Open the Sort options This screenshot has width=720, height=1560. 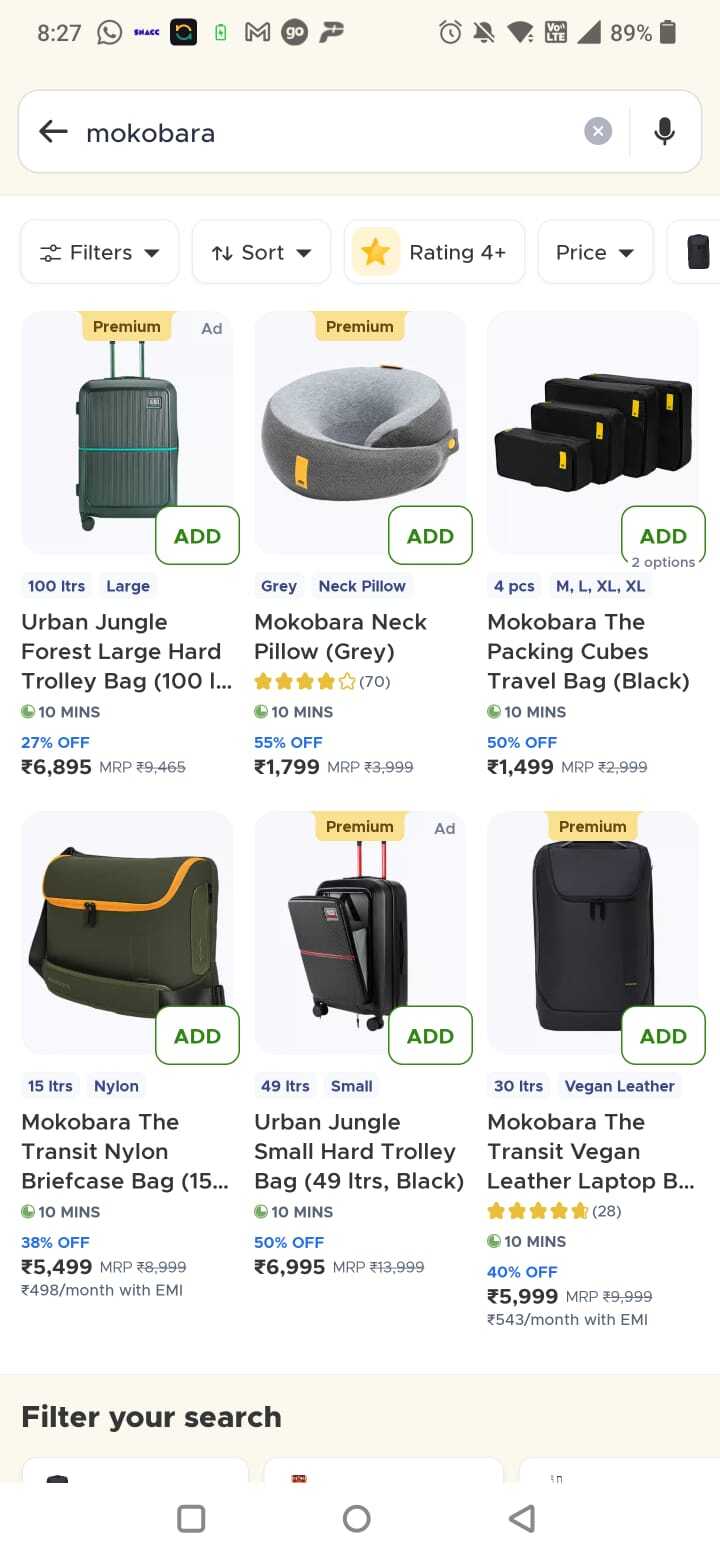pos(261,252)
